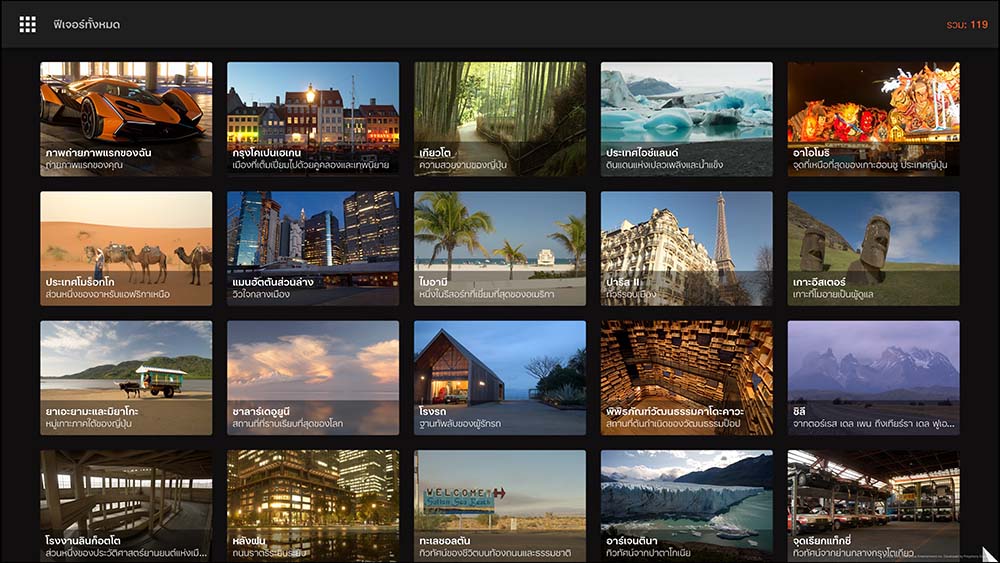Tap the ทะเลซอลตัน card

point(500,505)
